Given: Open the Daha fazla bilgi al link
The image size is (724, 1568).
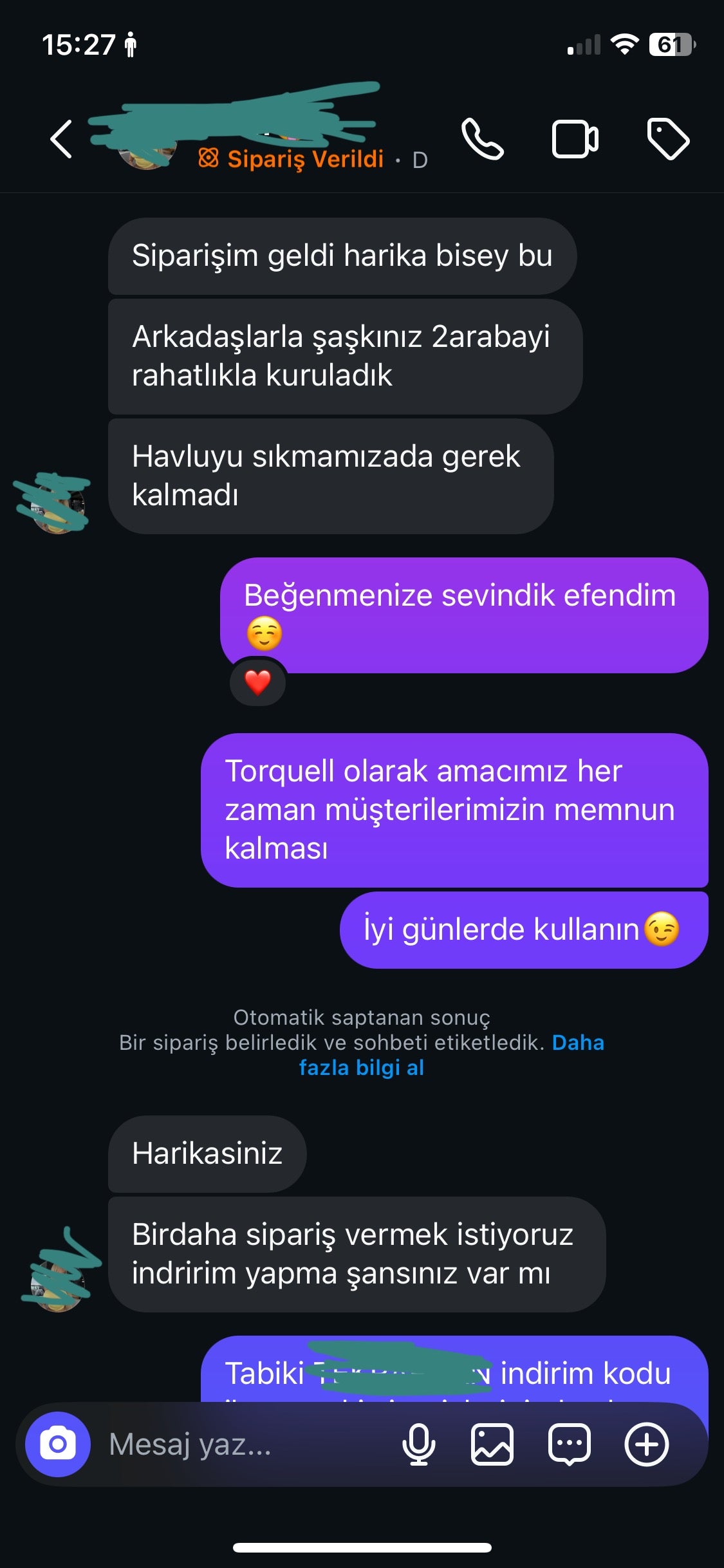Looking at the screenshot, I should (x=361, y=1068).
